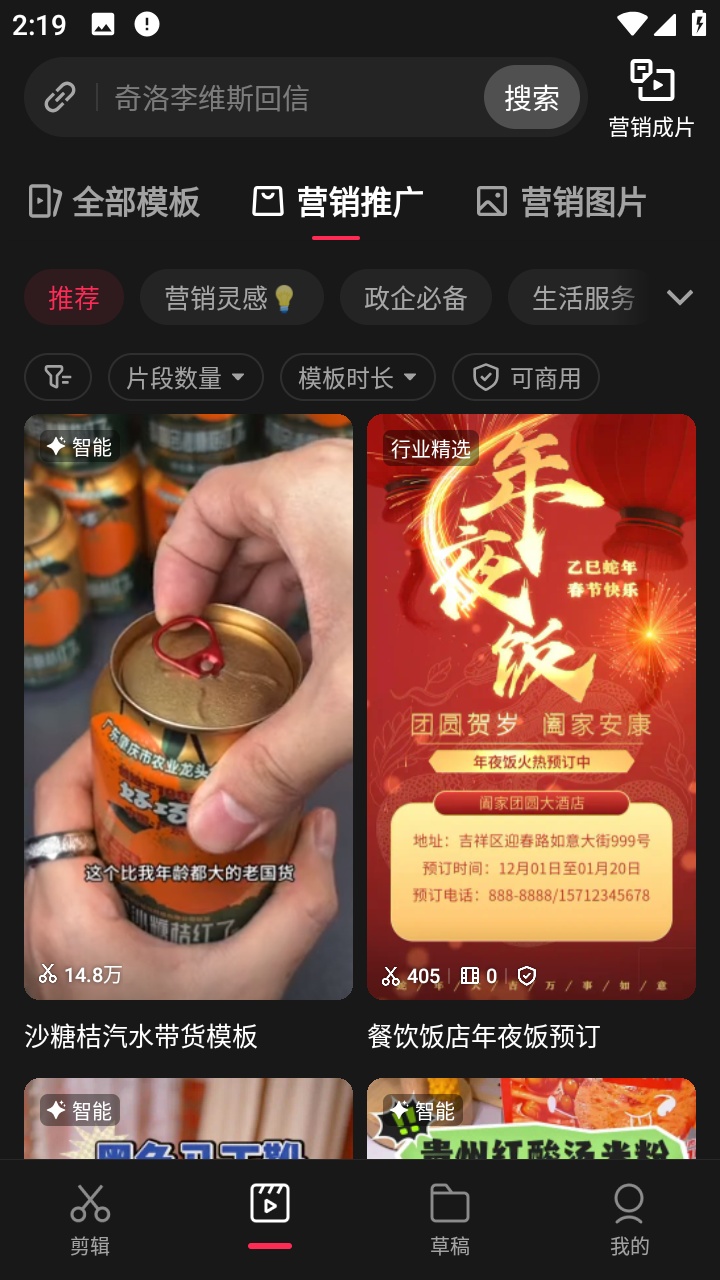
Task: Open the search field with 奇洛李维斯回信
Action: [290, 98]
